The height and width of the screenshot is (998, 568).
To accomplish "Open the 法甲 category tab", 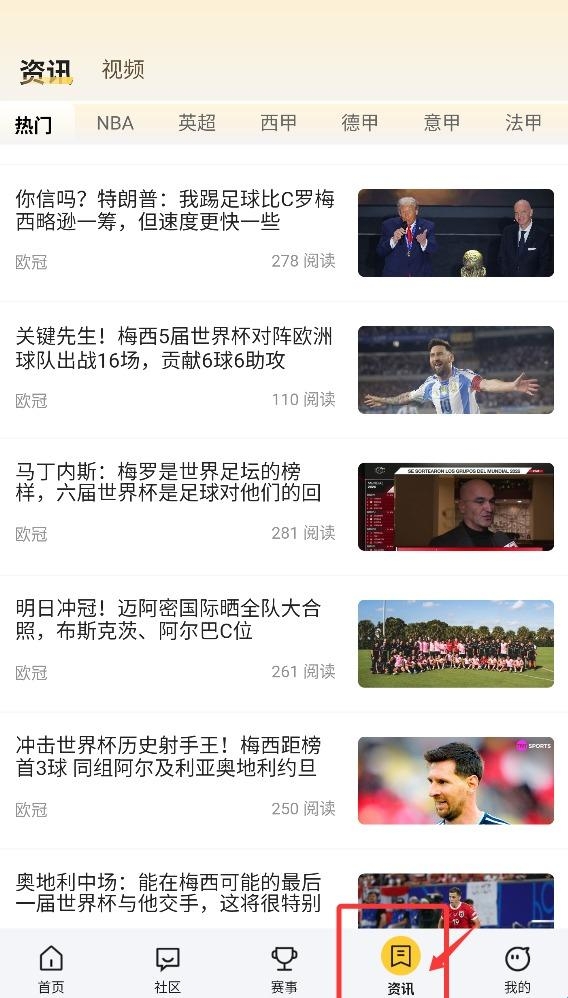I will click(x=523, y=123).
